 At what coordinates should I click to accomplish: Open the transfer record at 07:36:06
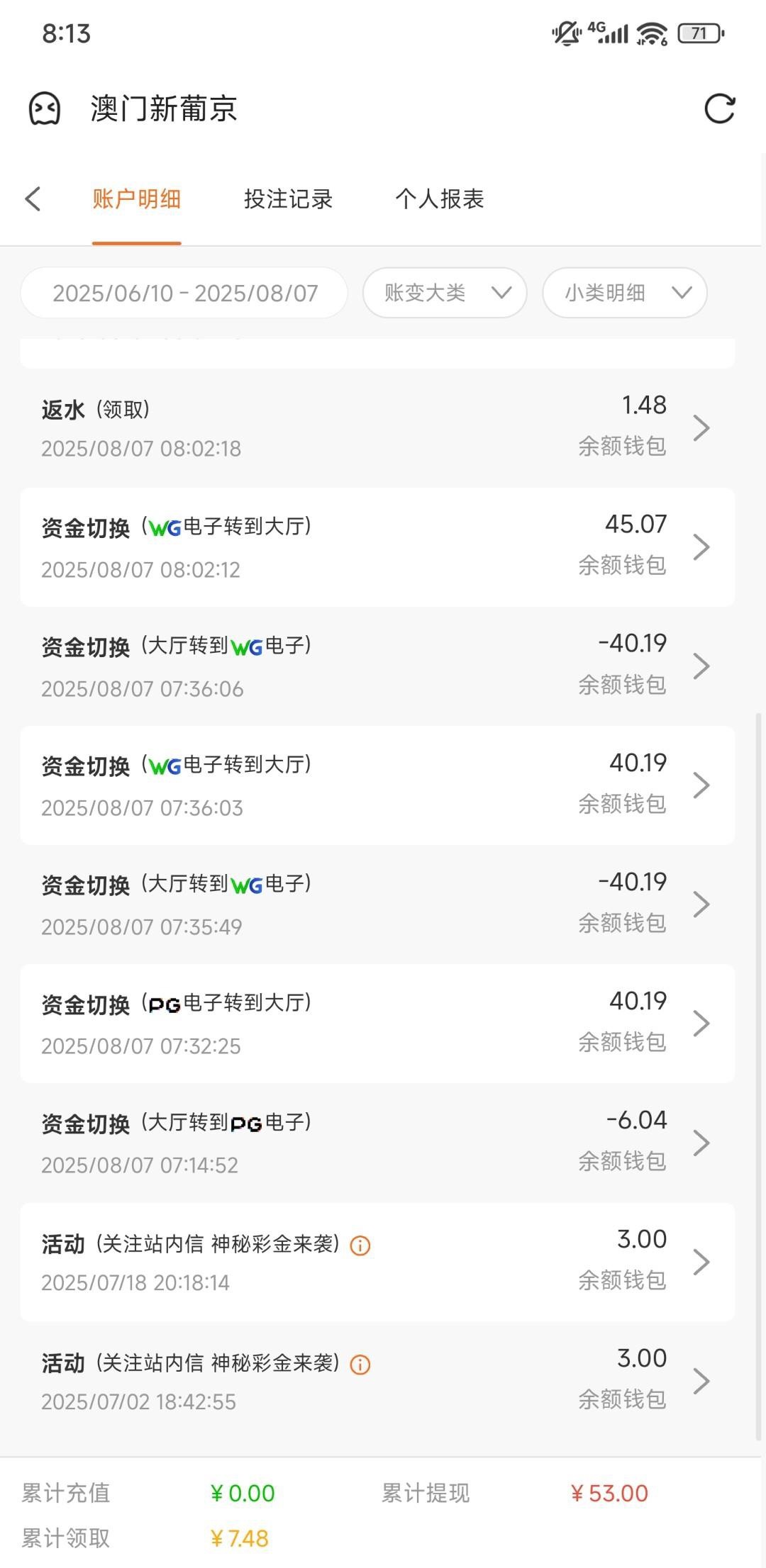coord(377,666)
